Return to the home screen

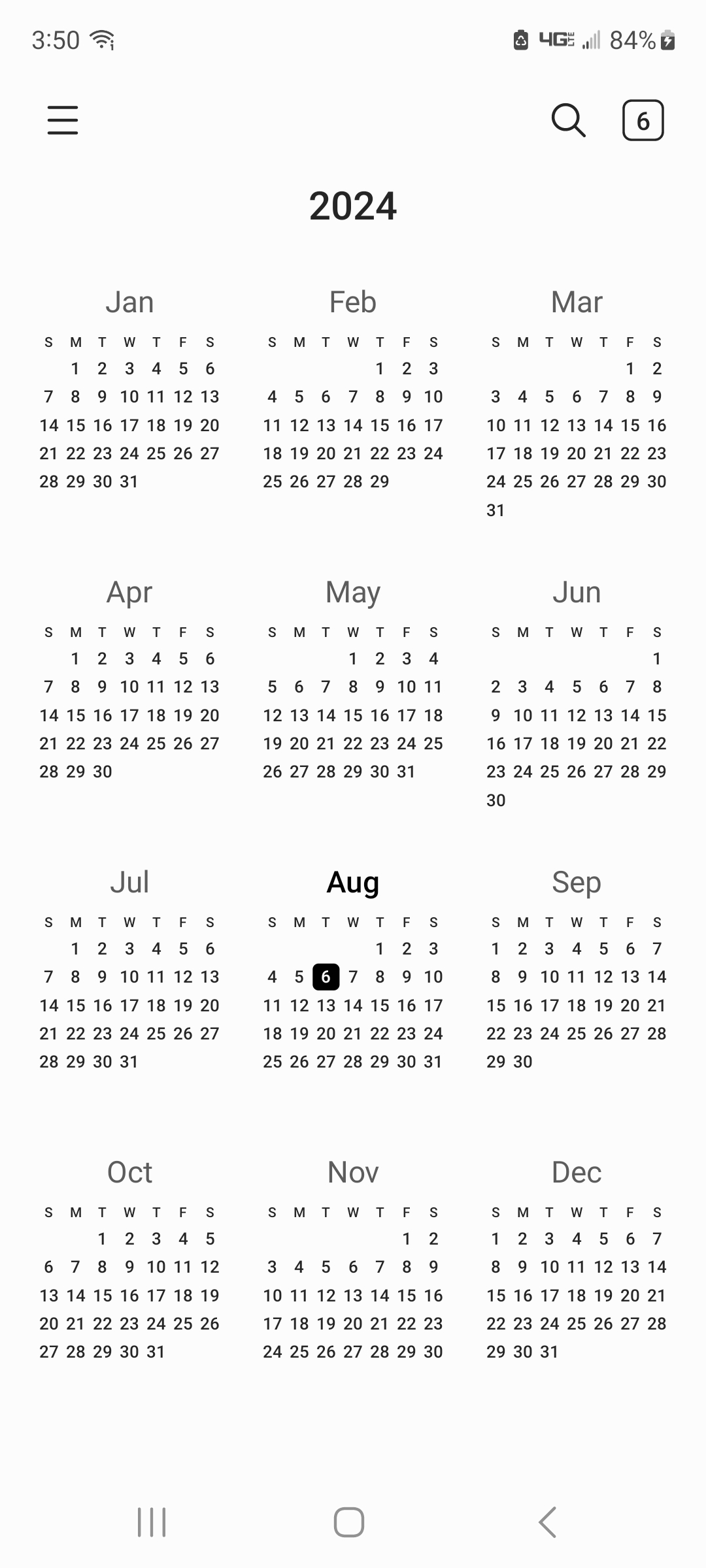point(349,1522)
